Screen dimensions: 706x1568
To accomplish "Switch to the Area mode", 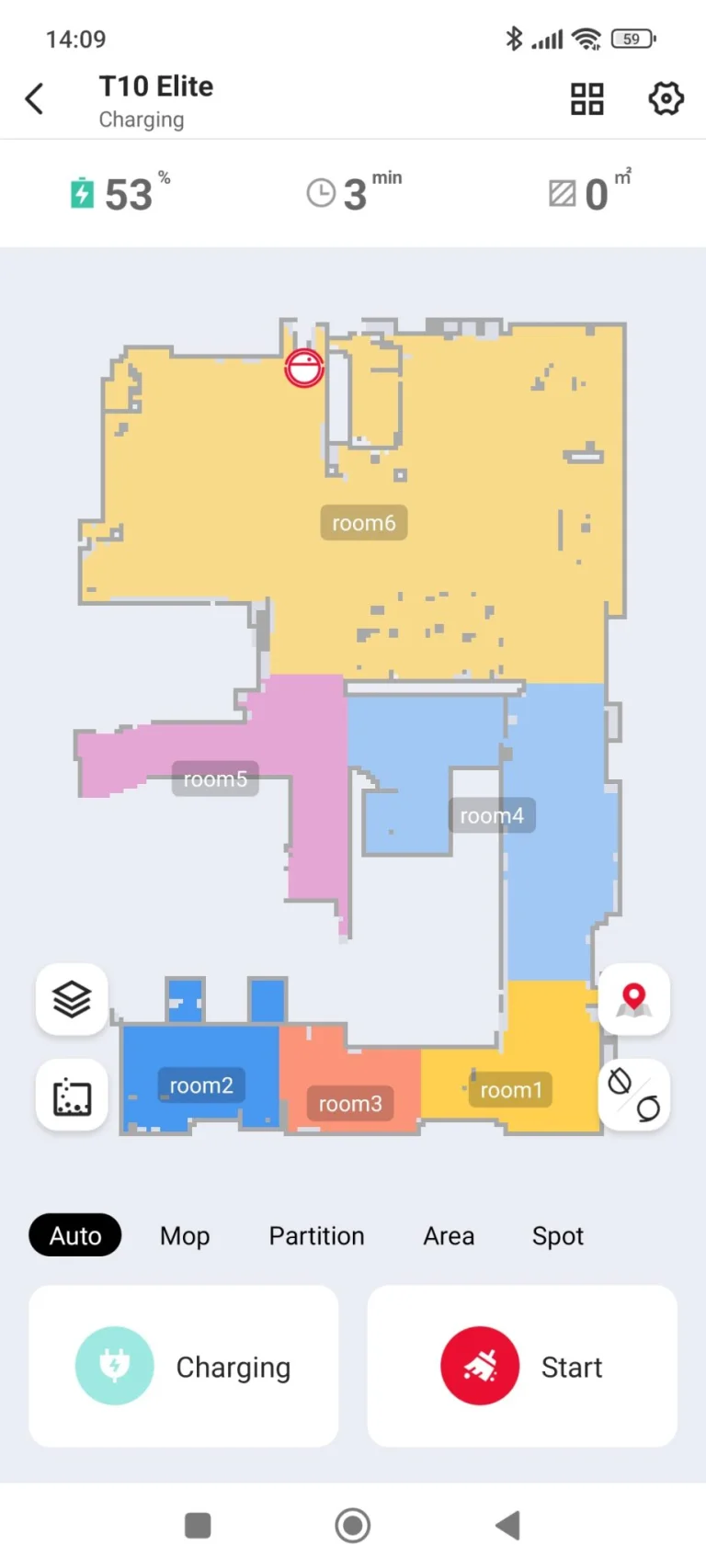I will [449, 1235].
